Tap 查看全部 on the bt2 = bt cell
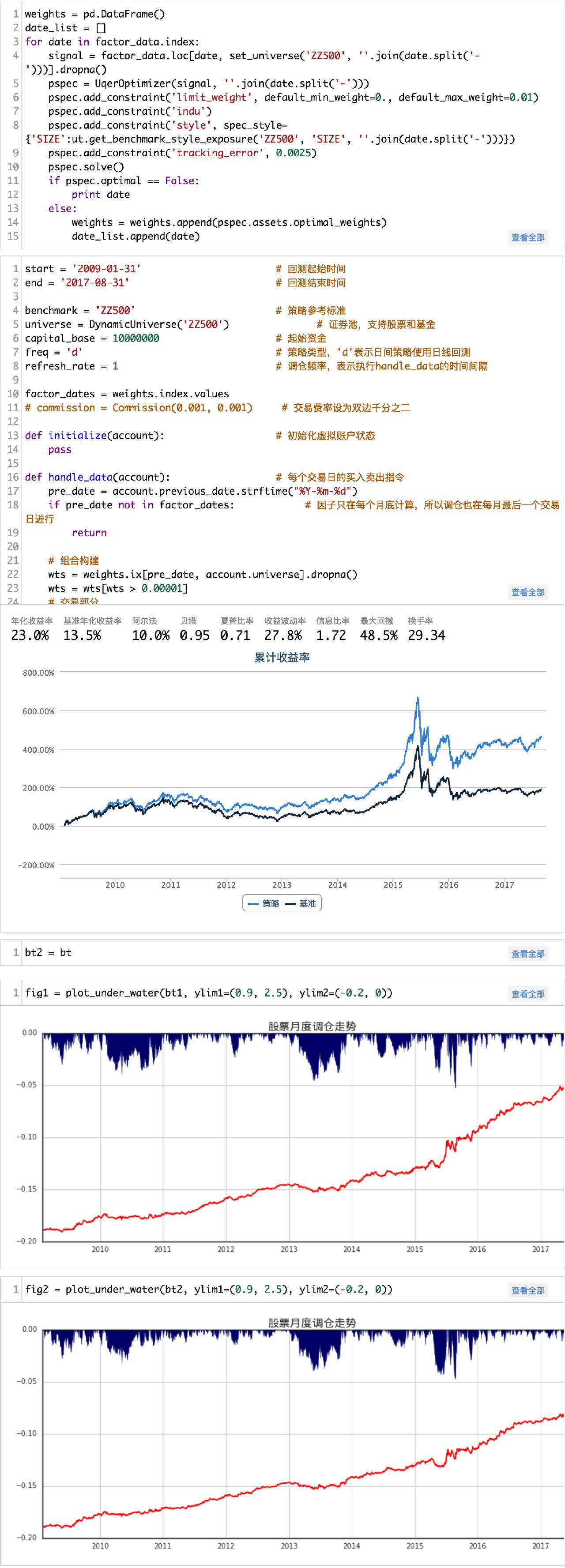The image size is (565, 1568). (527, 954)
